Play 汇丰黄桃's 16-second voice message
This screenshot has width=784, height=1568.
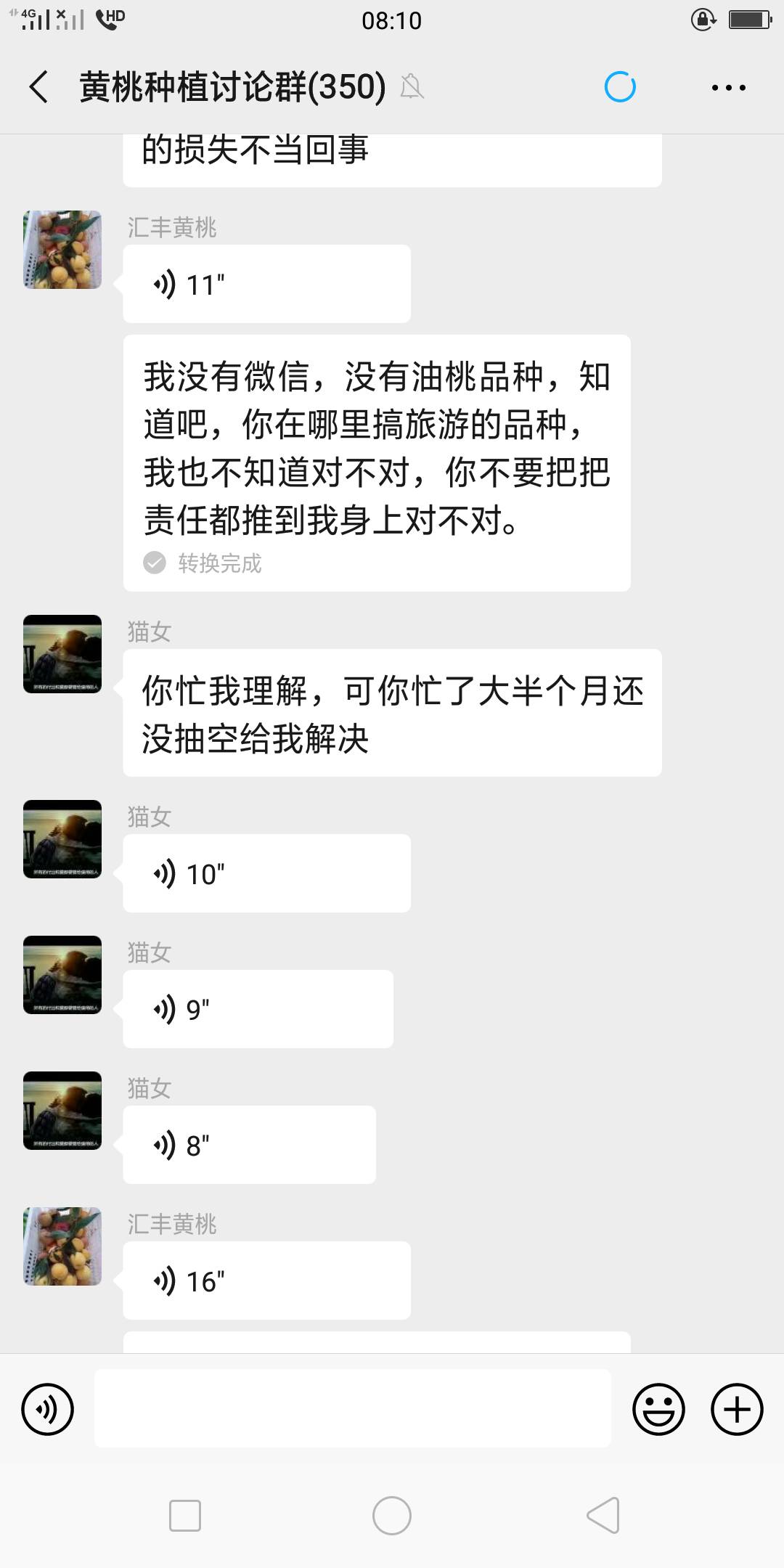(266, 1281)
